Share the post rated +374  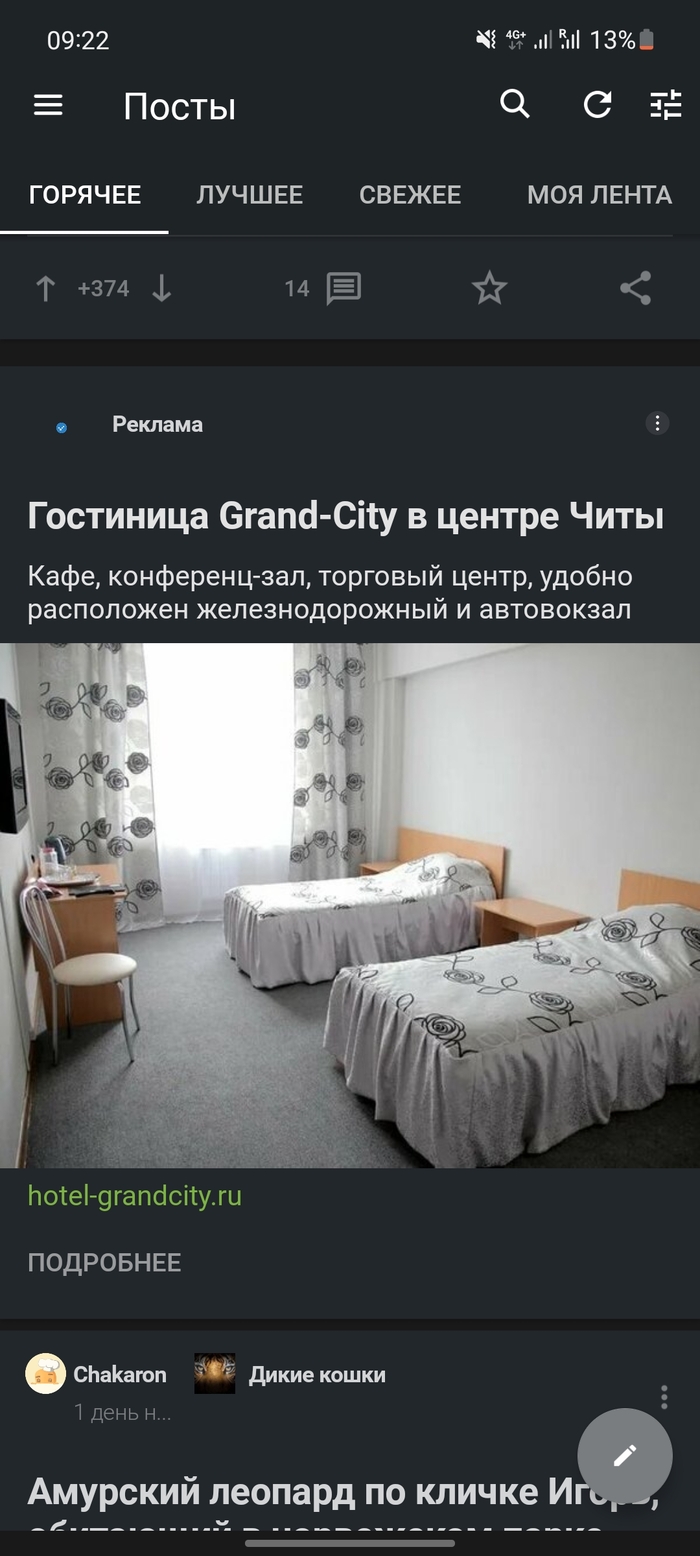pyautogui.click(x=635, y=289)
